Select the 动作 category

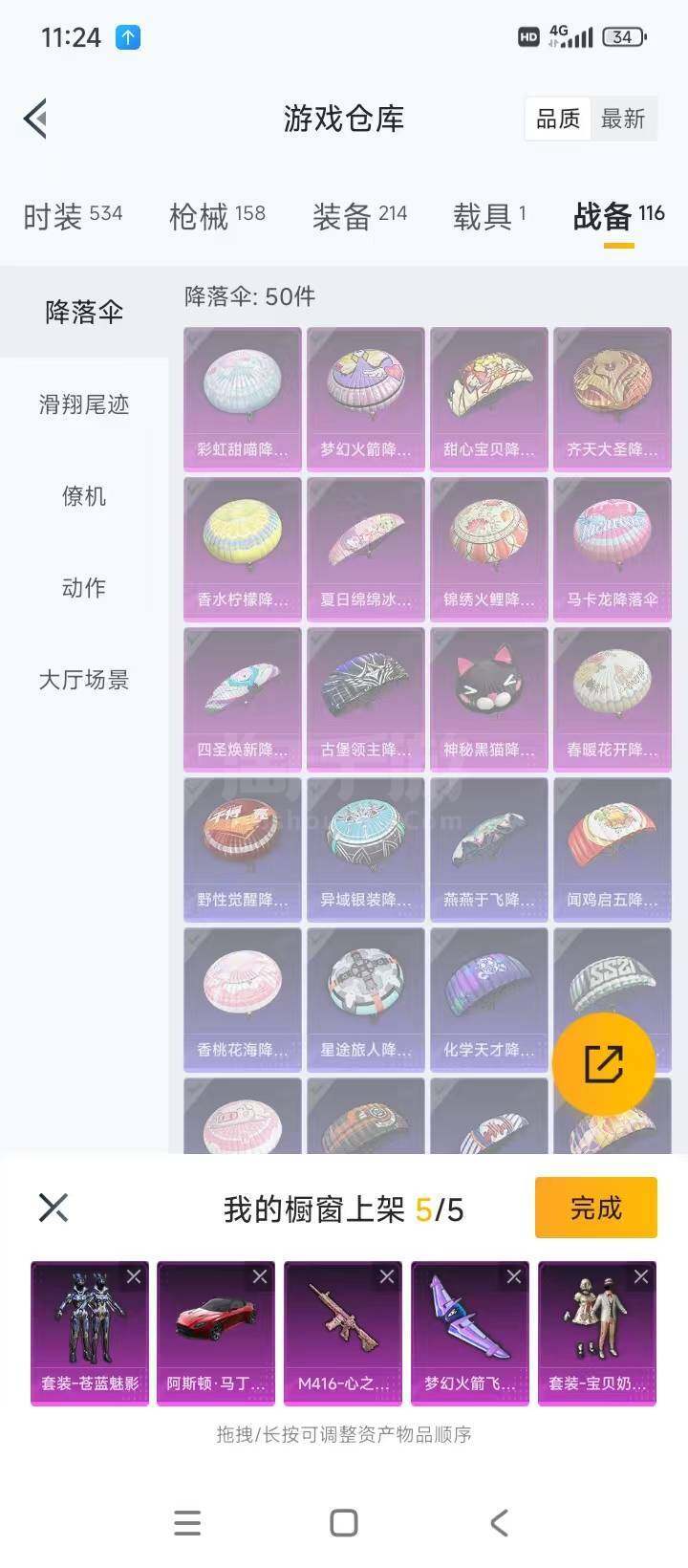[84, 588]
